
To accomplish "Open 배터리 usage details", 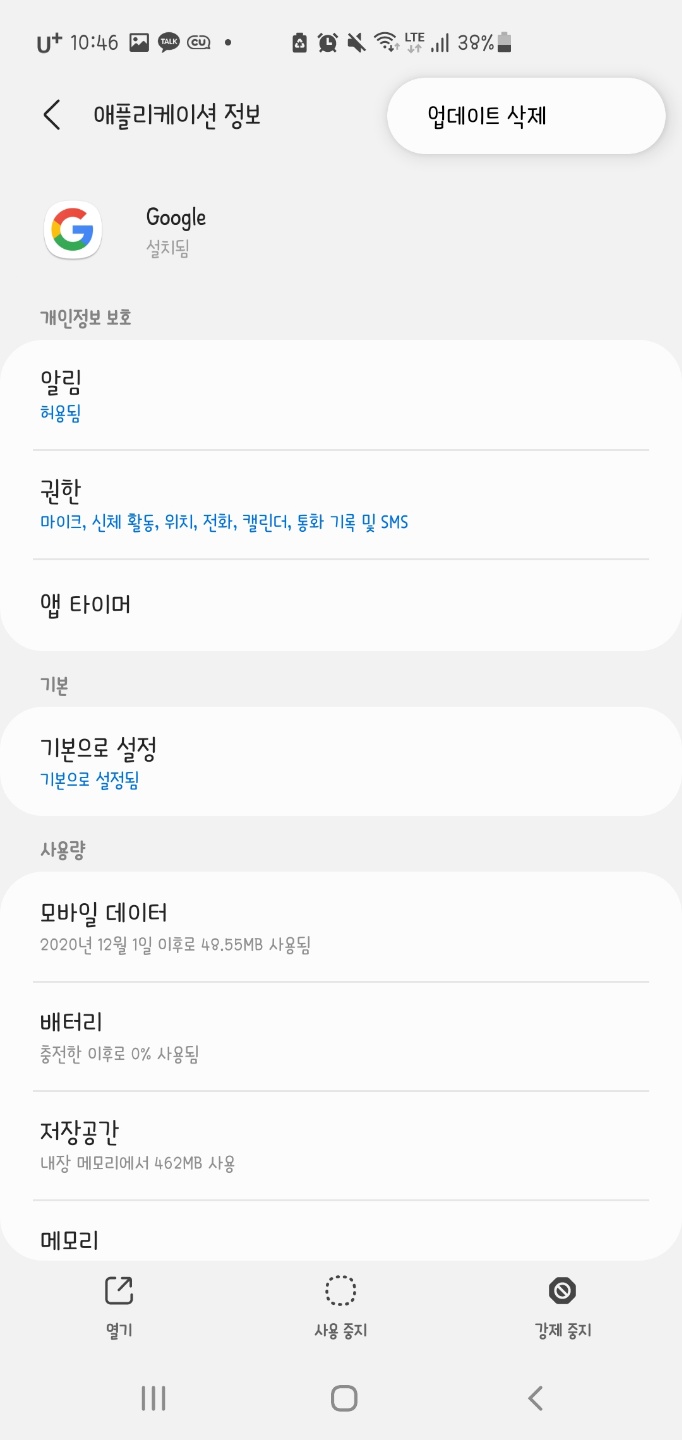I will (x=340, y=1036).
